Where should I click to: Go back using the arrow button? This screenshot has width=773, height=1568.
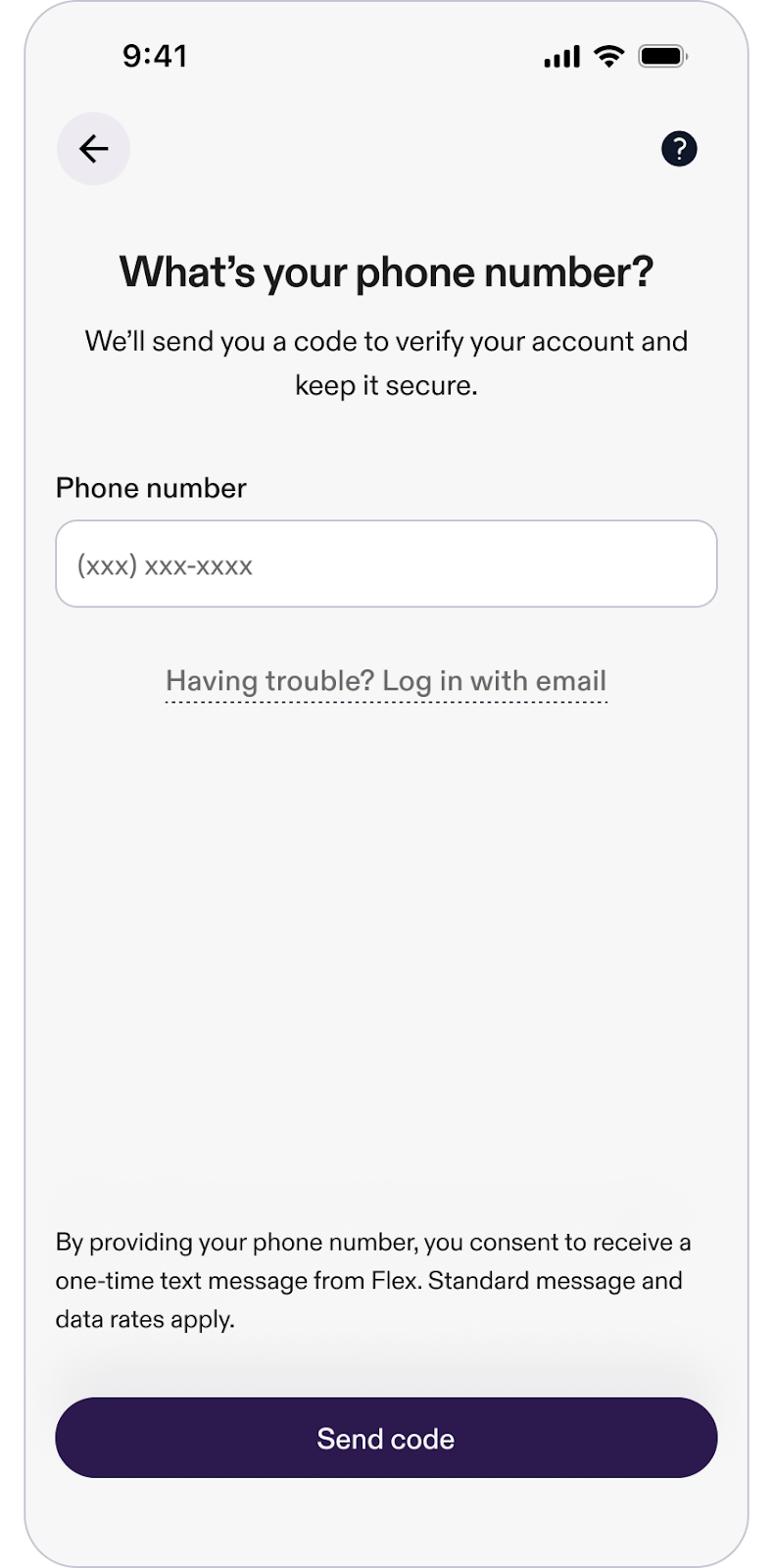(x=93, y=149)
